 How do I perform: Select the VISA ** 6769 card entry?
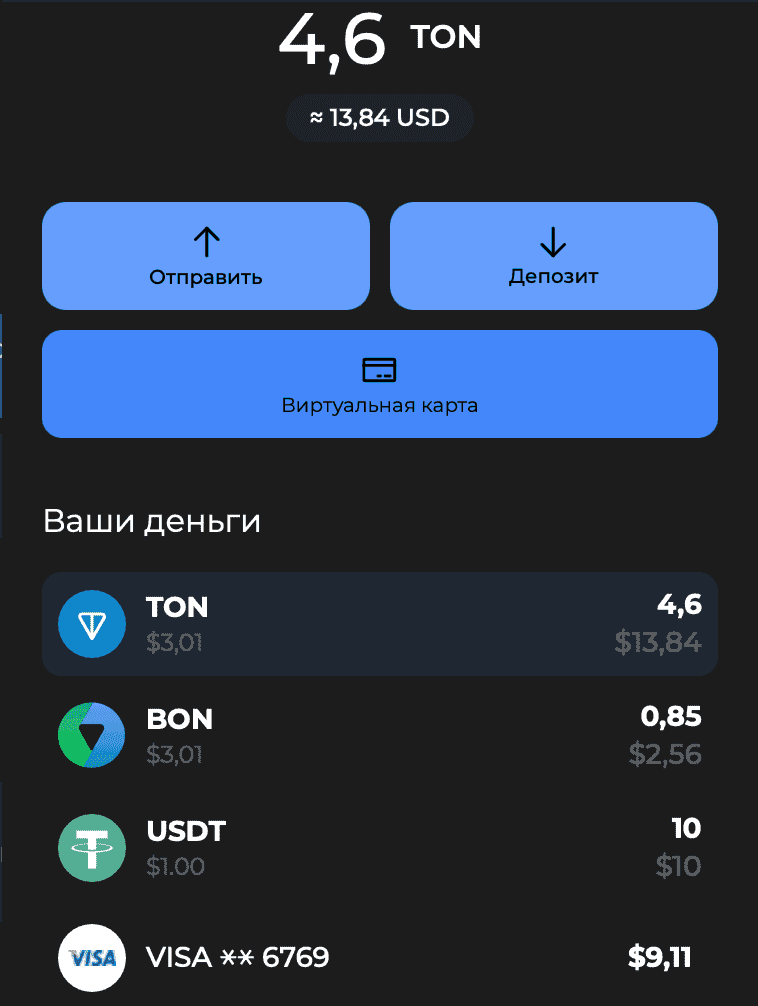pyautogui.click(x=379, y=957)
